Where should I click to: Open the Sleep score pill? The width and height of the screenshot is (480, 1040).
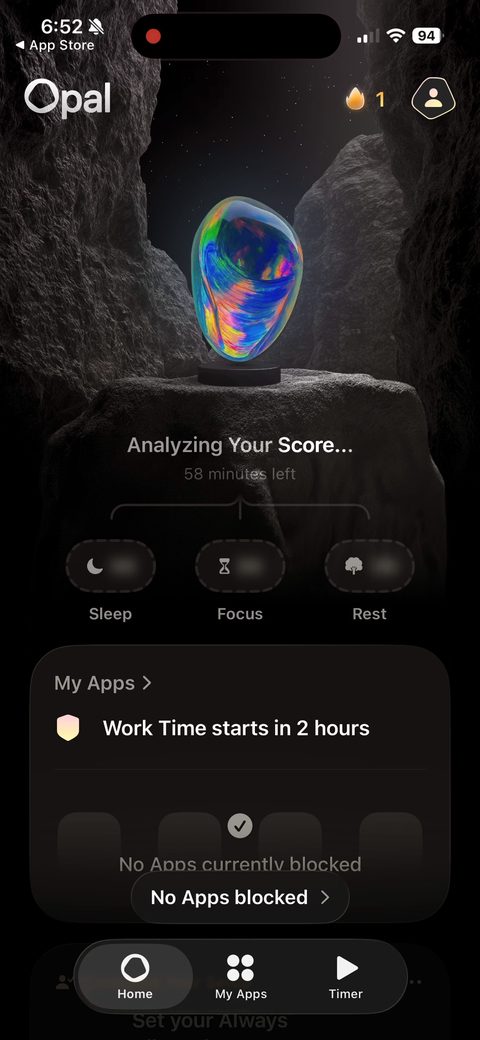110,566
